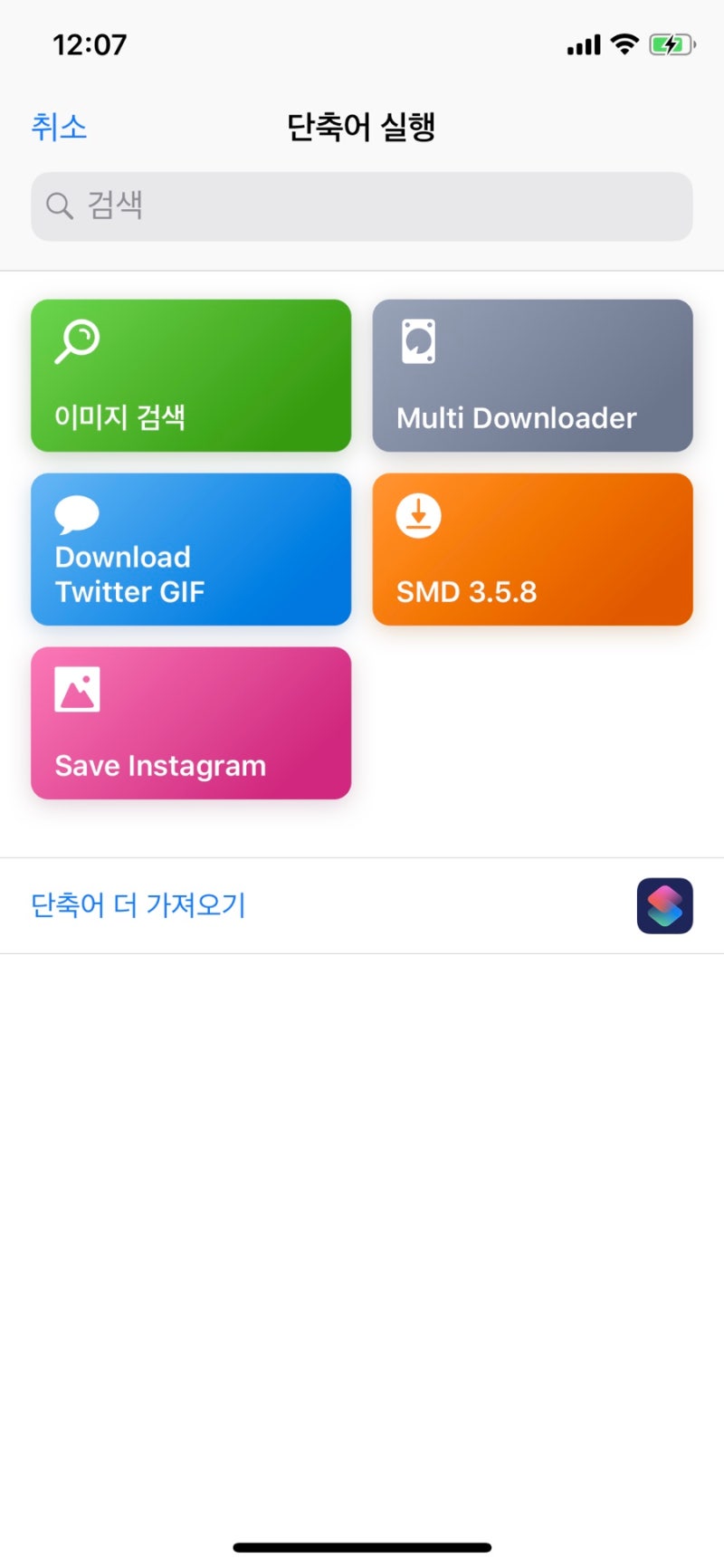Select the Download Twitter GIF shortcut
This screenshot has width=724, height=1568.
click(x=191, y=550)
